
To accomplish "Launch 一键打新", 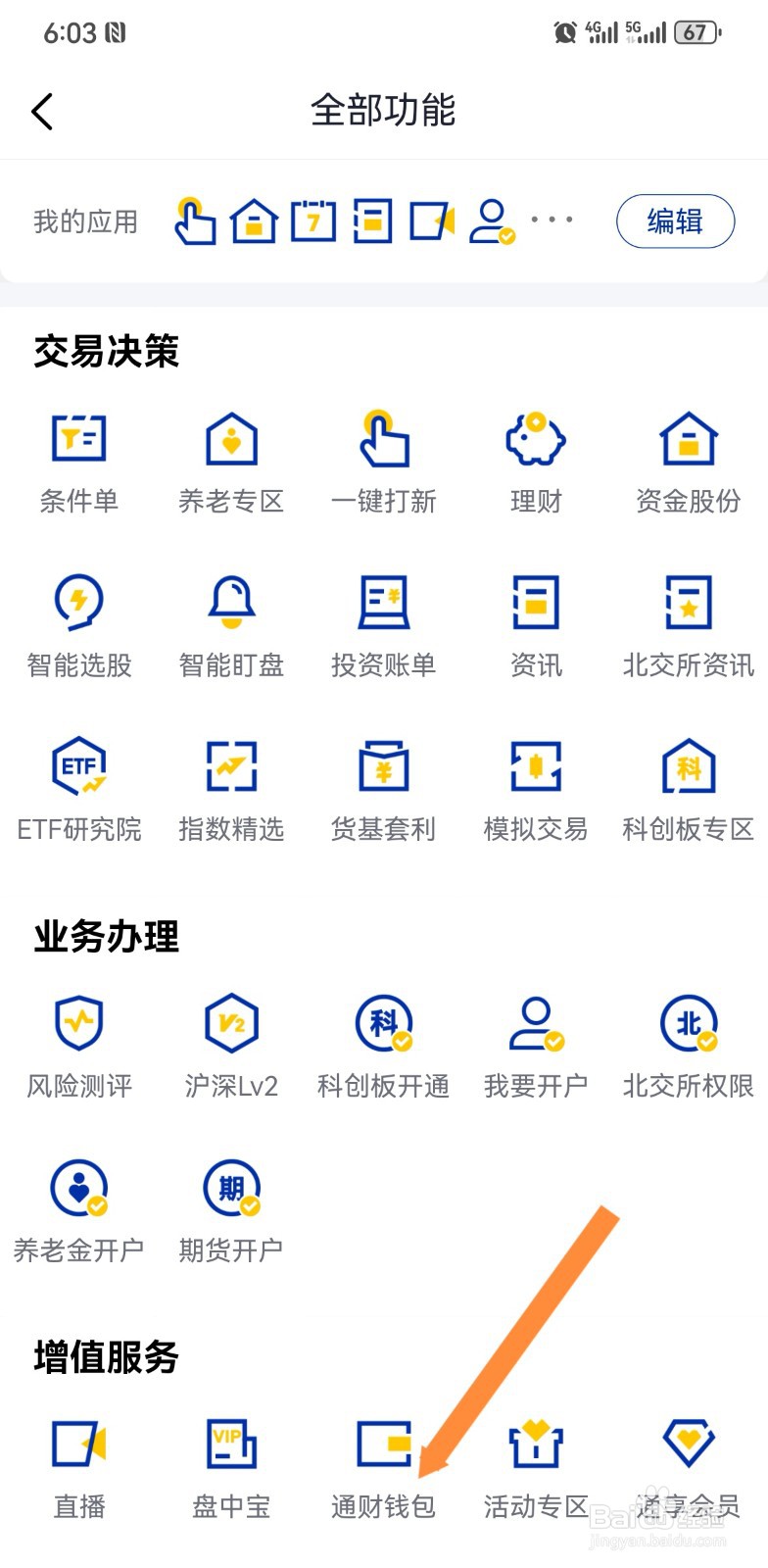I will point(383,463).
